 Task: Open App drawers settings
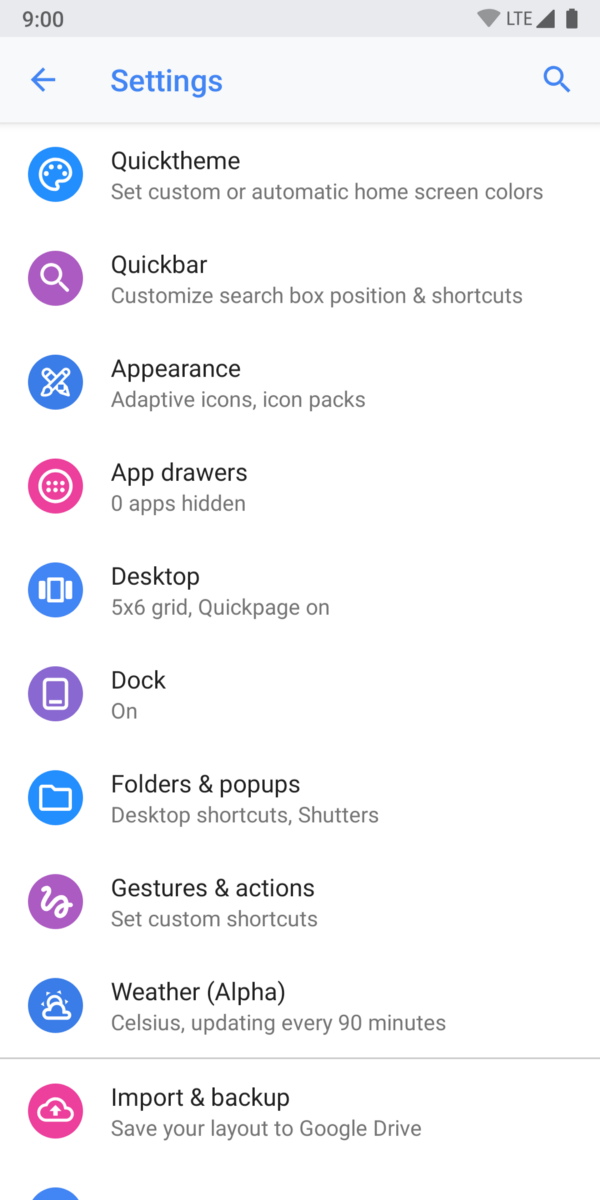(x=300, y=487)
